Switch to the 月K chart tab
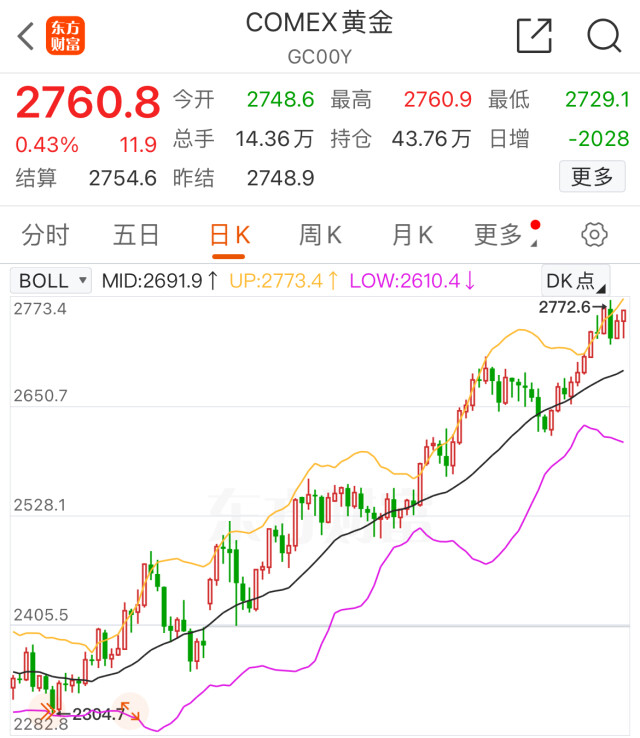640x738 pixels. [x=412, y=235]
